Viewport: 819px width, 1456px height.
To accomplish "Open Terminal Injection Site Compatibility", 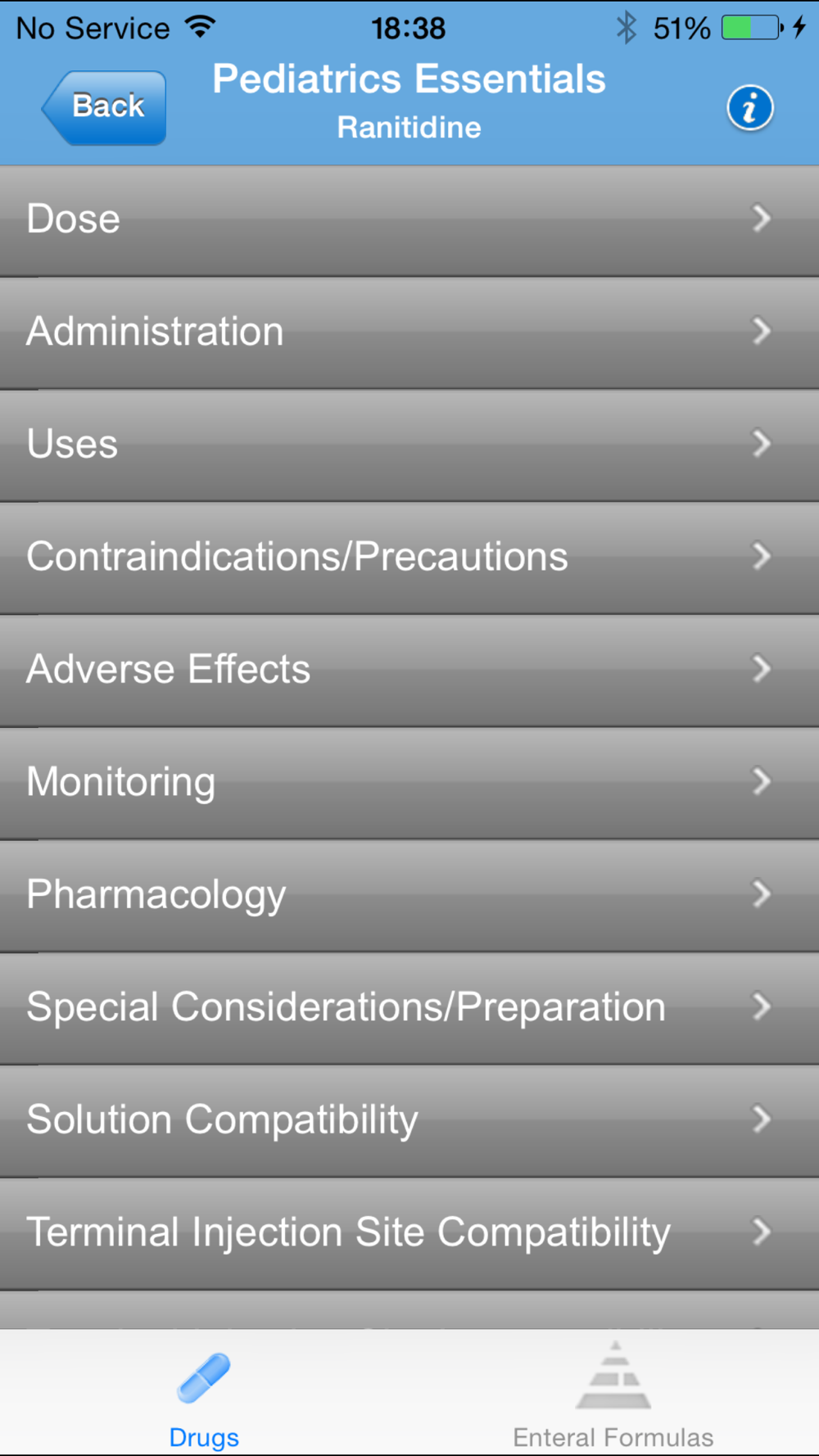I will pyautogui.click(x=409, y=1233).
